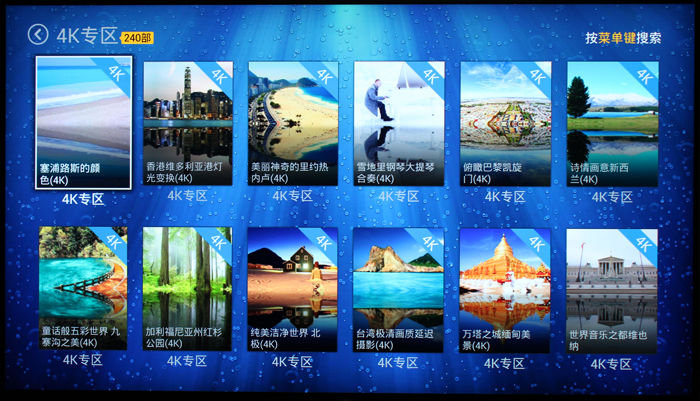
Task: Open 塞浦路斯的颜色(4K) video
Action: [x=84, y=122]
